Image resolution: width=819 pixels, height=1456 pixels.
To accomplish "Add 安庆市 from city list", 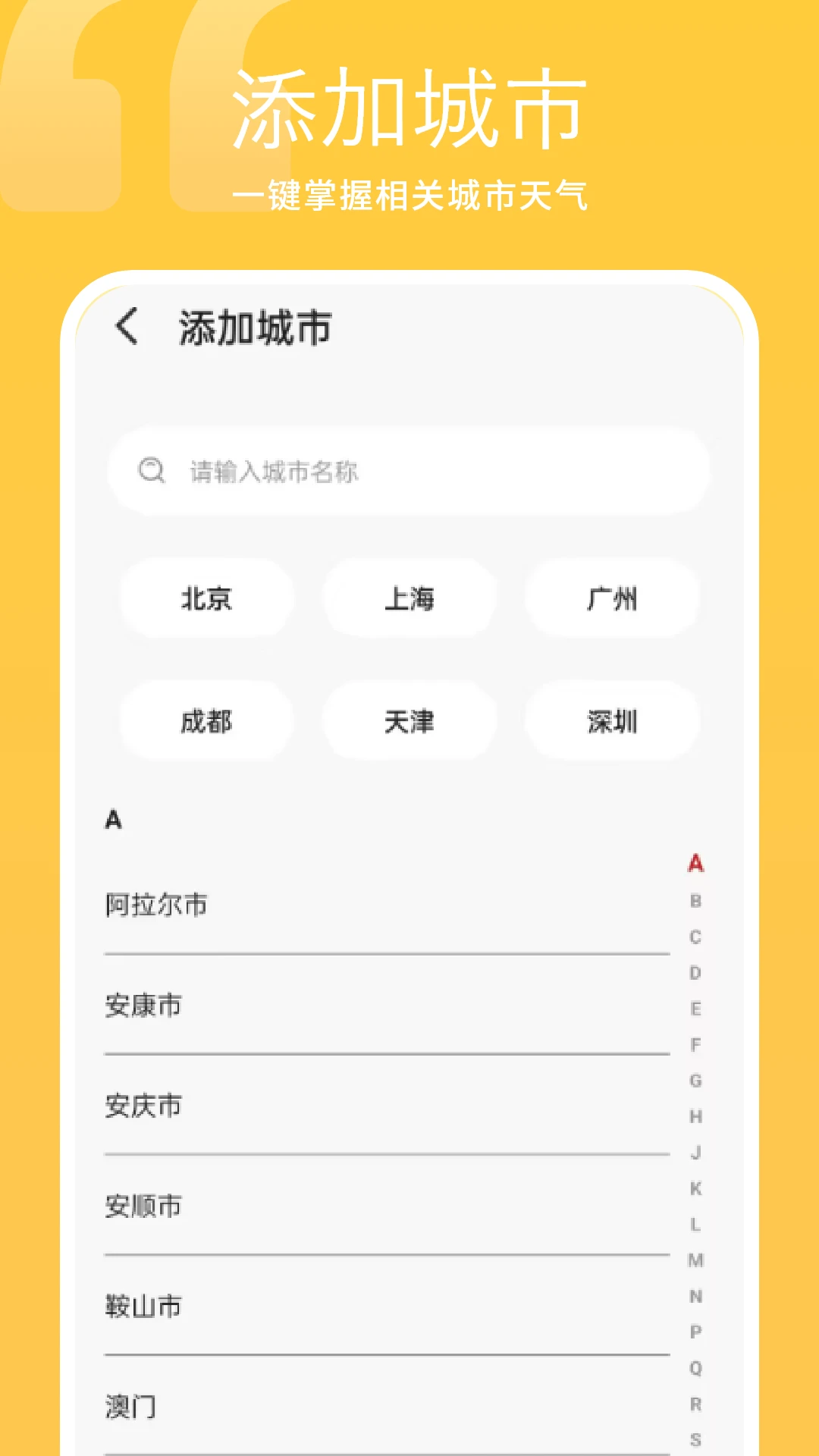I will pos(142,1105).
